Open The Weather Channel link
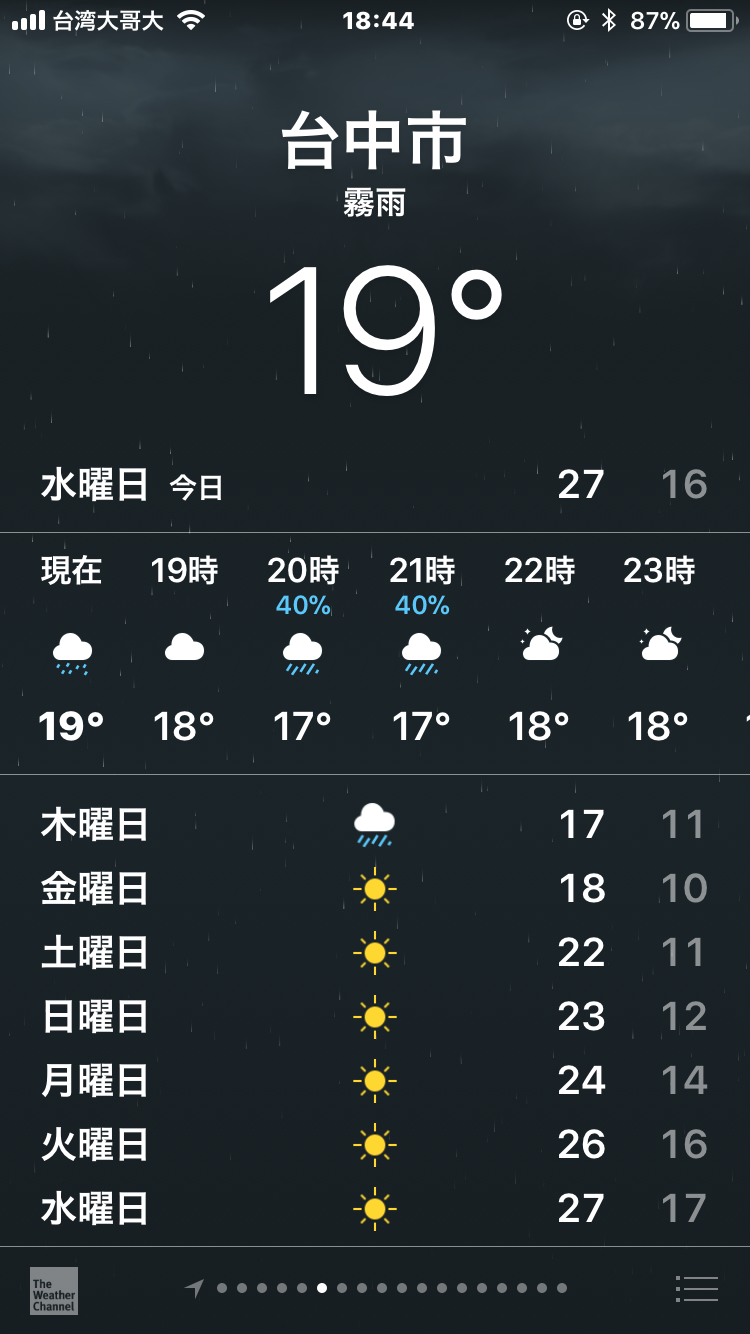Image resolution: width=750 pixels, height=1334 pixels. 54,1290
